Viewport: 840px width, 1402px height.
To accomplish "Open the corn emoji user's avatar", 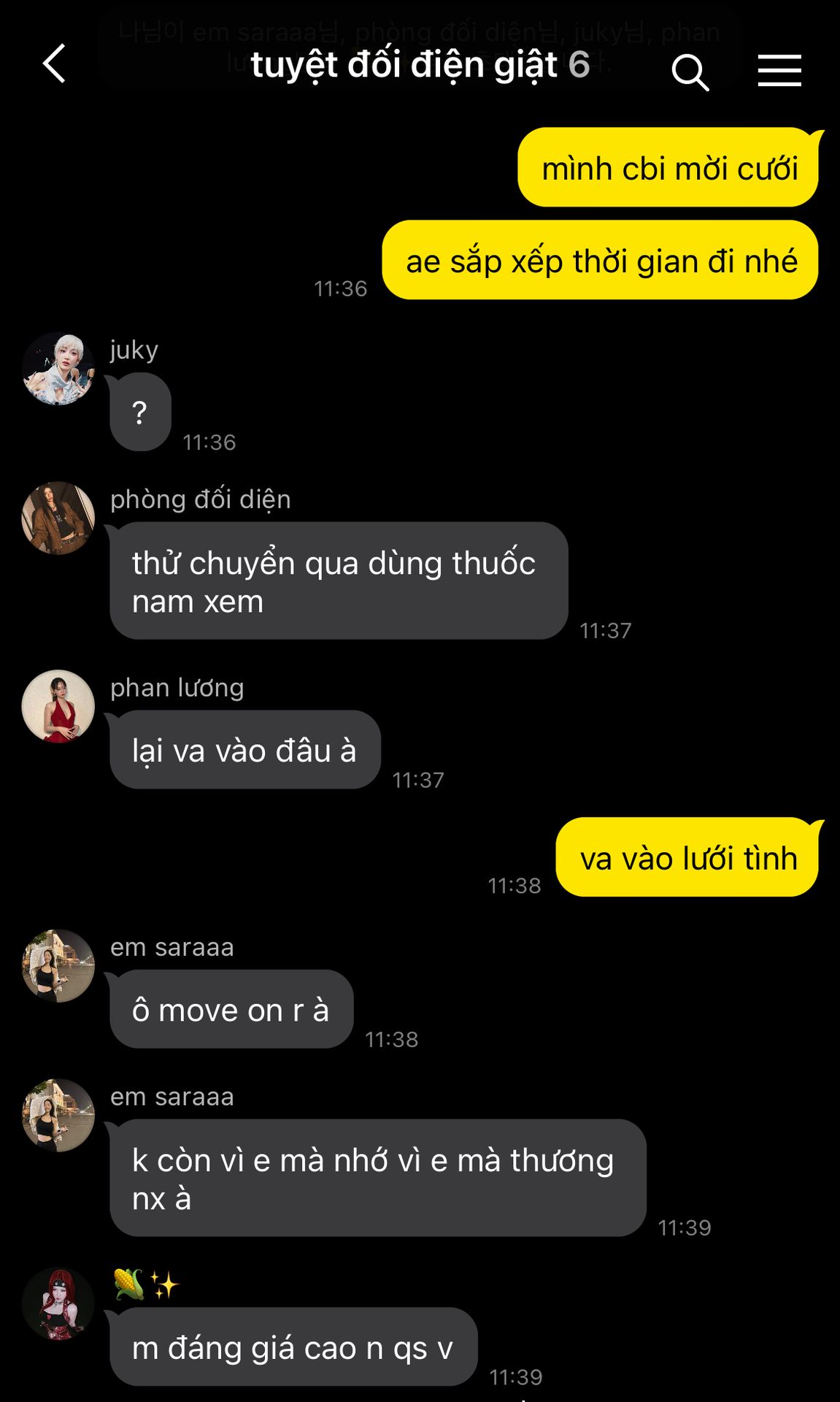I will tap(58, 1304).
